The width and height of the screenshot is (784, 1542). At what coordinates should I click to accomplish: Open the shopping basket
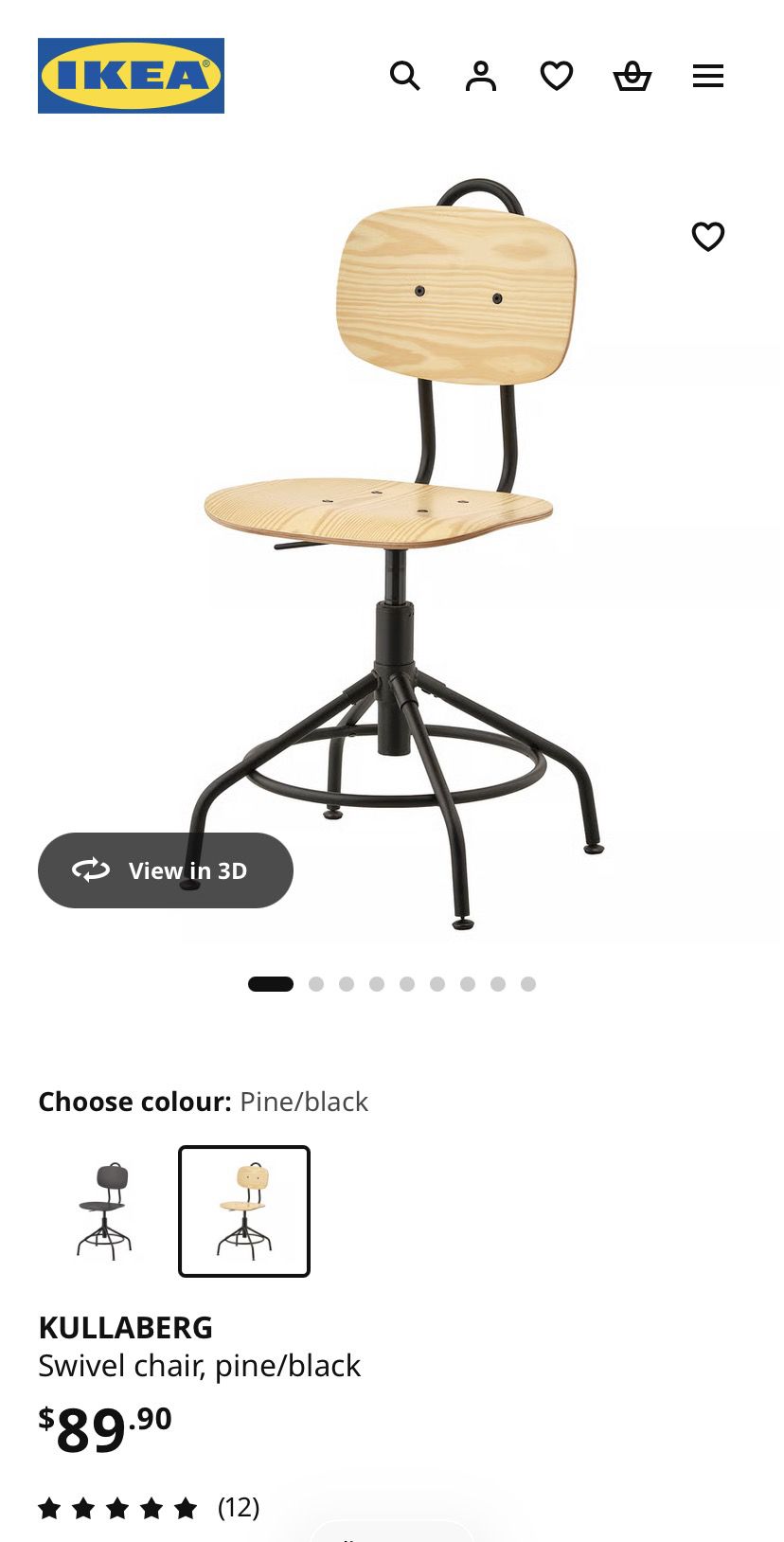click(x=633, y=76)
